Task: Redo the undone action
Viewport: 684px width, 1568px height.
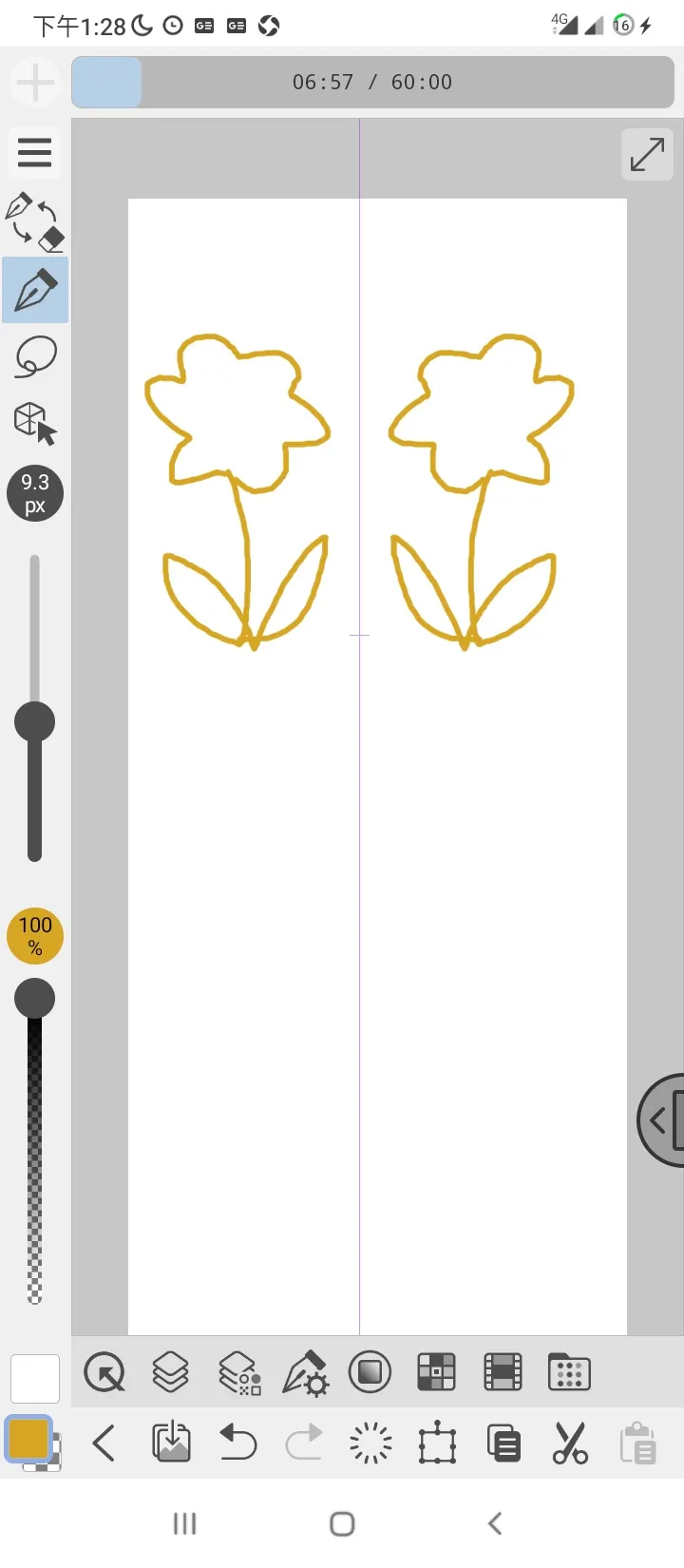Action: click(304, 1443)
